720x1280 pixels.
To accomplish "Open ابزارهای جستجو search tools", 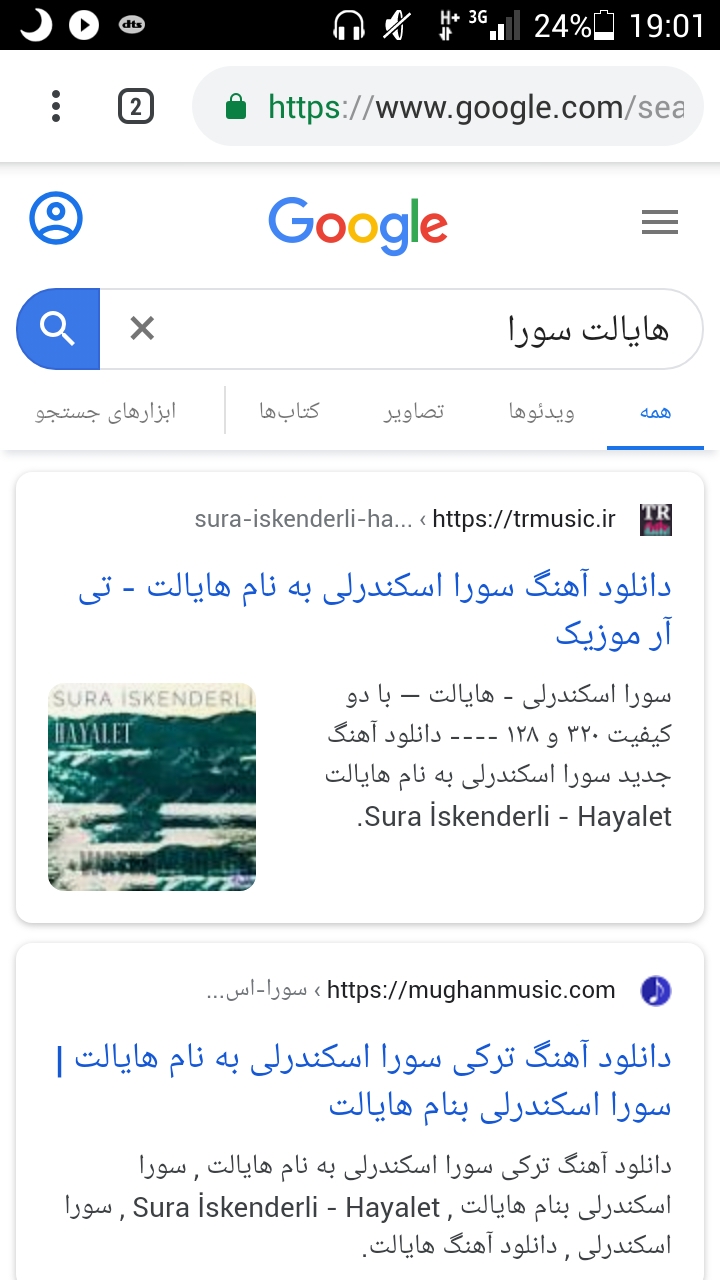I will (x=106, y=412).
